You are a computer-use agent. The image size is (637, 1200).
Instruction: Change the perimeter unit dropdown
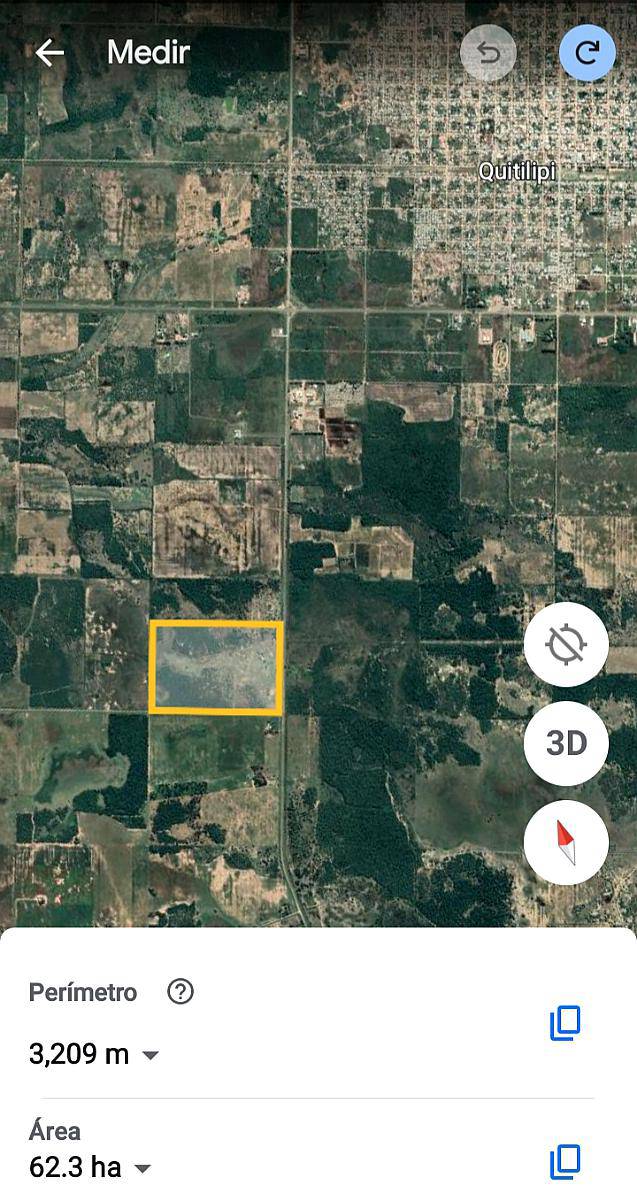pos(150,1055)
